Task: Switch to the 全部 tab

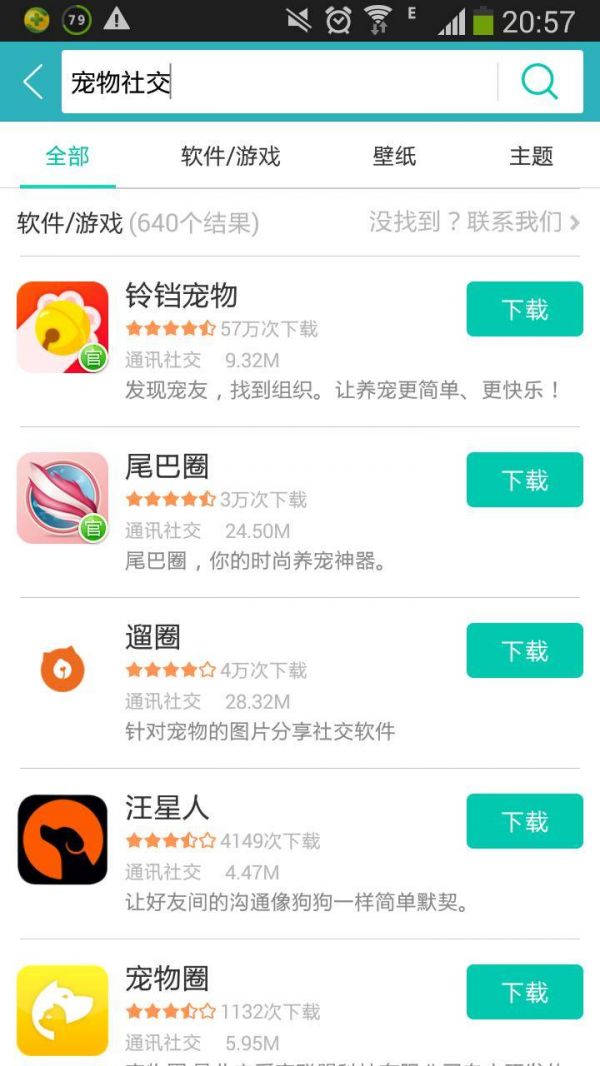Action: coord(67,157)
